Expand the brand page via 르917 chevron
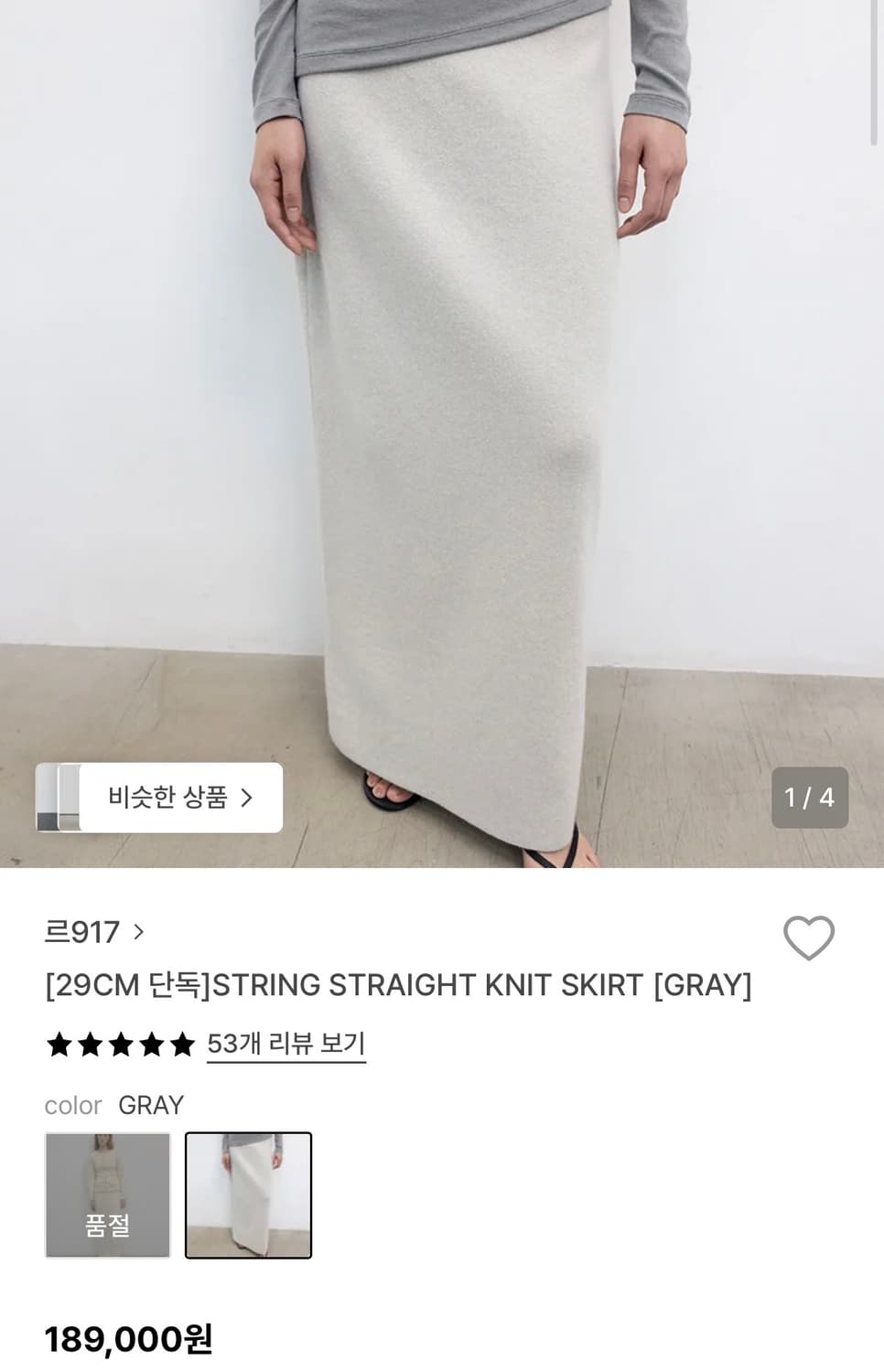This screenshot has width=884, height=1372. click(137, 932)
